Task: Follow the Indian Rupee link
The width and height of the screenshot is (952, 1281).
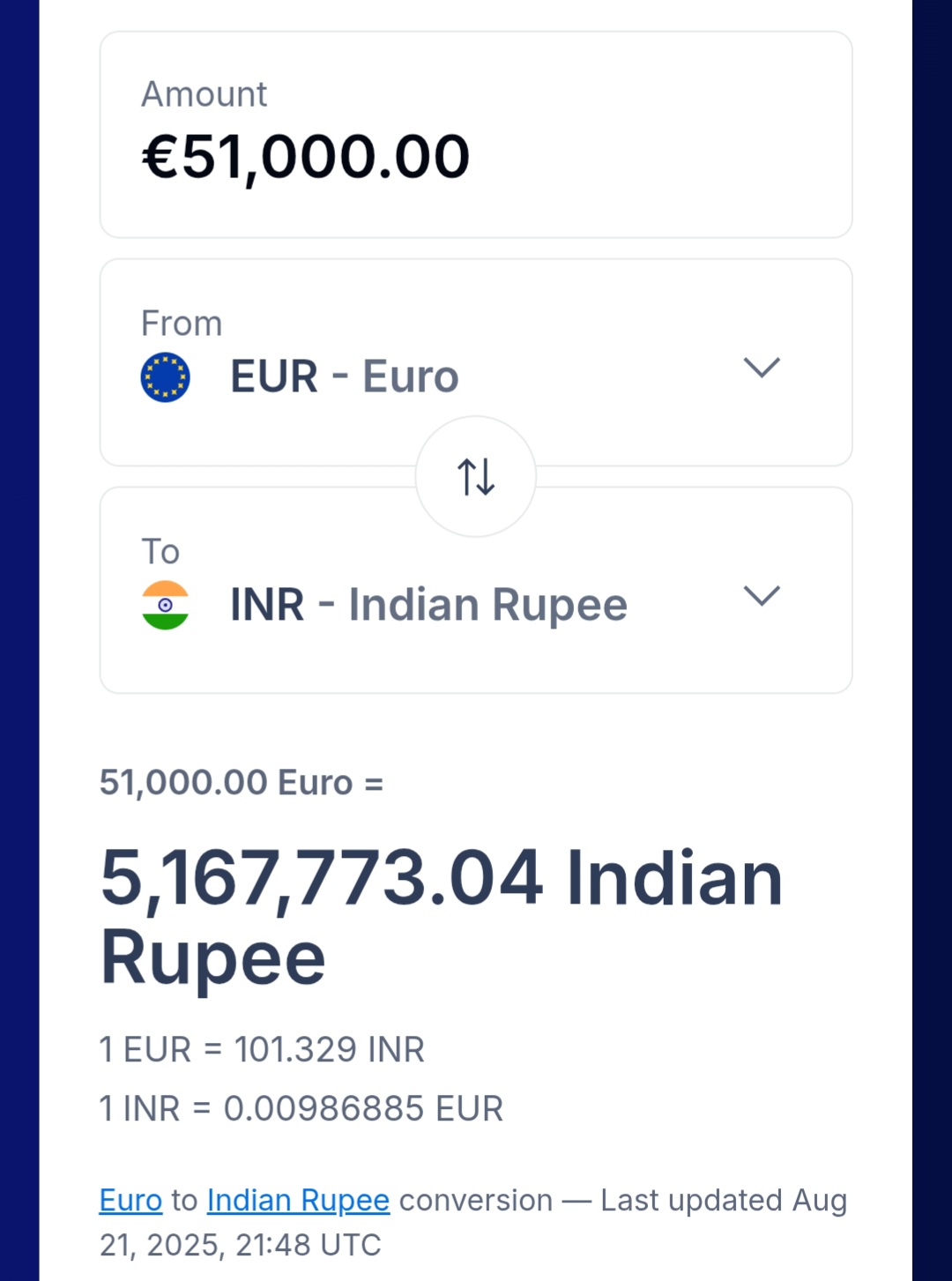Action: (298, 1200)
